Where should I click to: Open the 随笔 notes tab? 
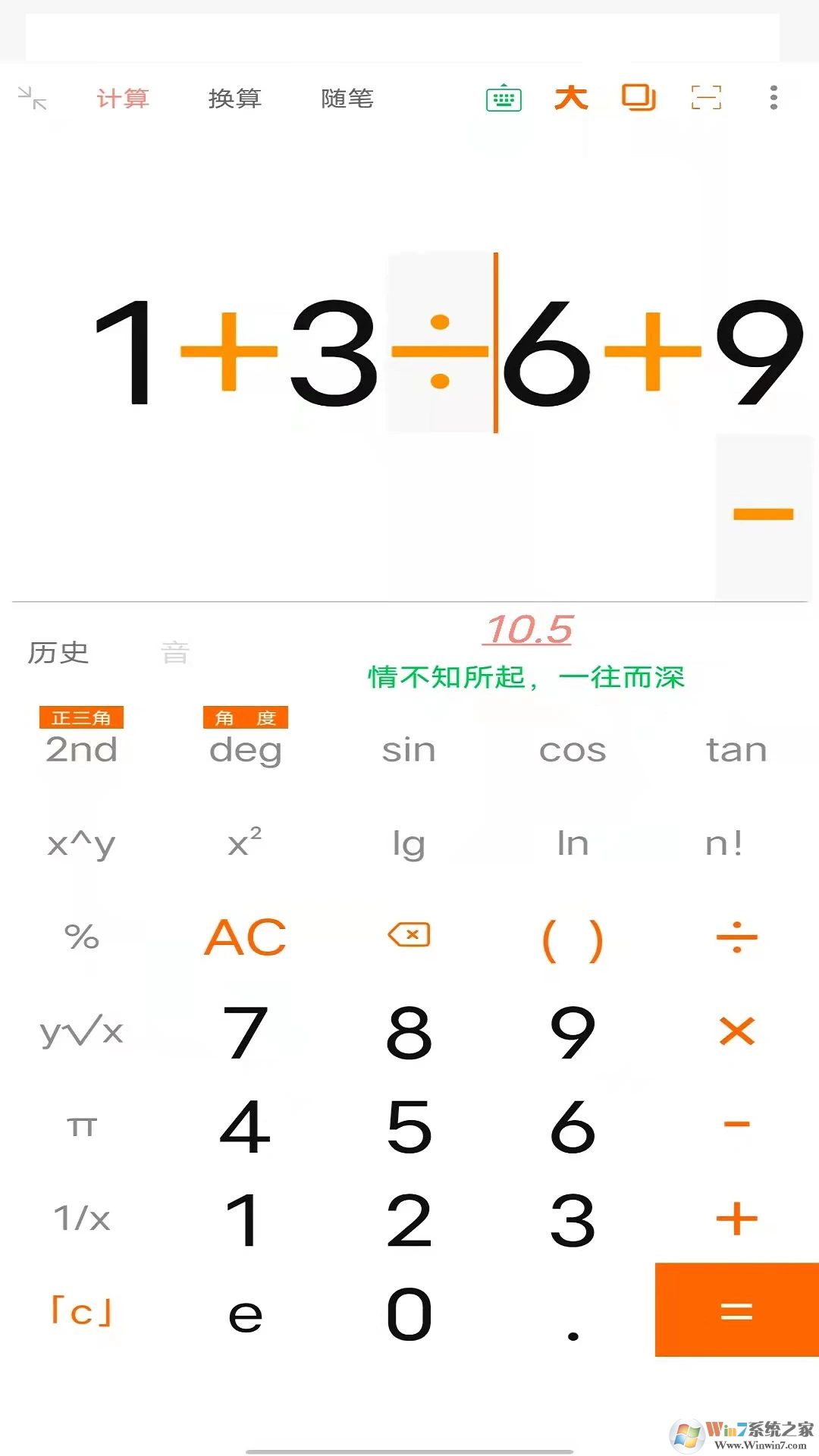[347, 99]
